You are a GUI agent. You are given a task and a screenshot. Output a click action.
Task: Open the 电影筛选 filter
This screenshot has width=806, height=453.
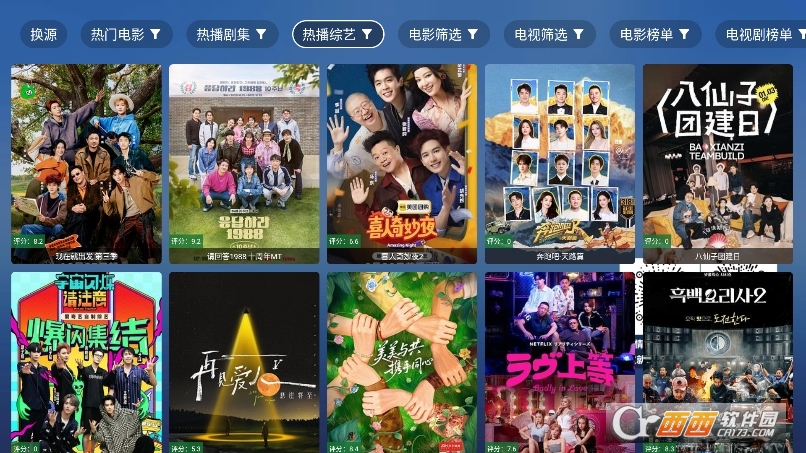[x=443, y=34]
